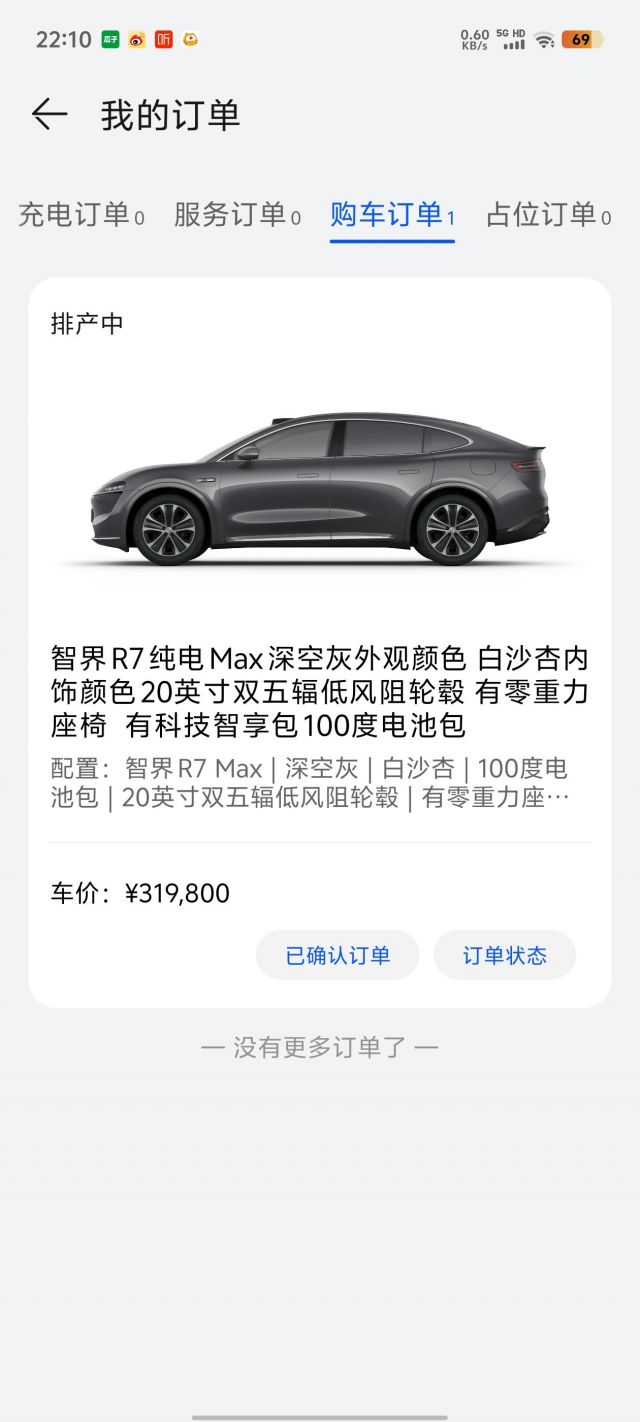
Task: Tap the 已确认订单 button
Action: point(338,955)
